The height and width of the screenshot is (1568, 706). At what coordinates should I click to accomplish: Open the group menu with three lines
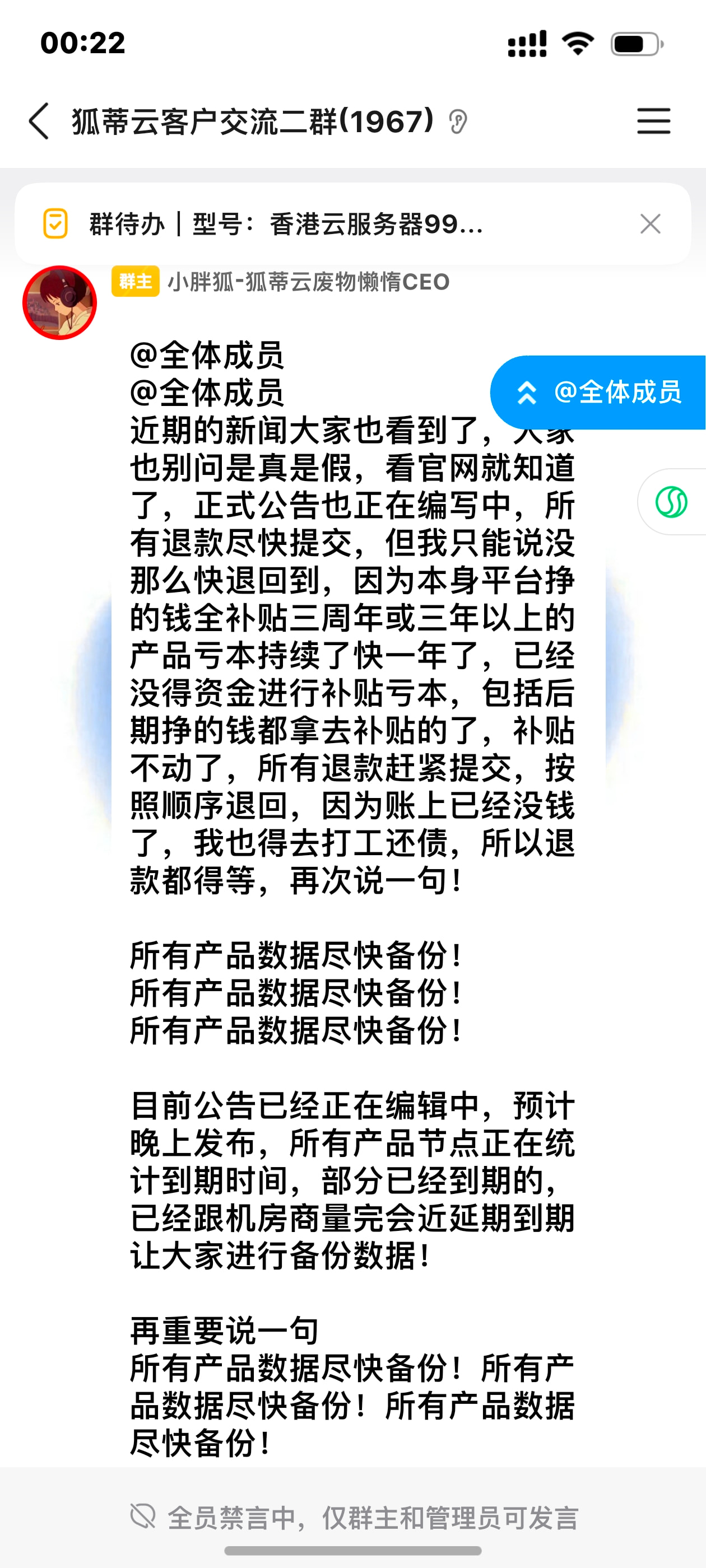654,121
